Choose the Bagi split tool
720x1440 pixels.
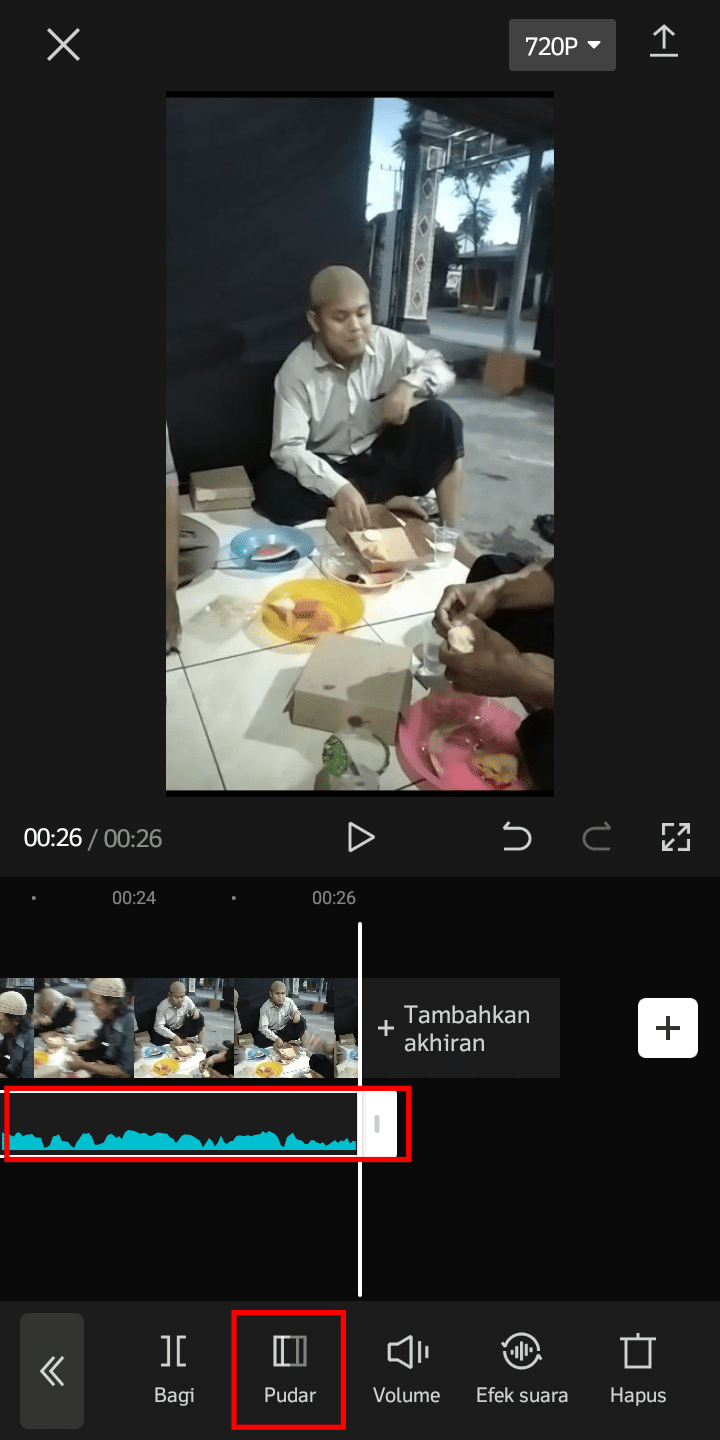(x=174, y=1369)
